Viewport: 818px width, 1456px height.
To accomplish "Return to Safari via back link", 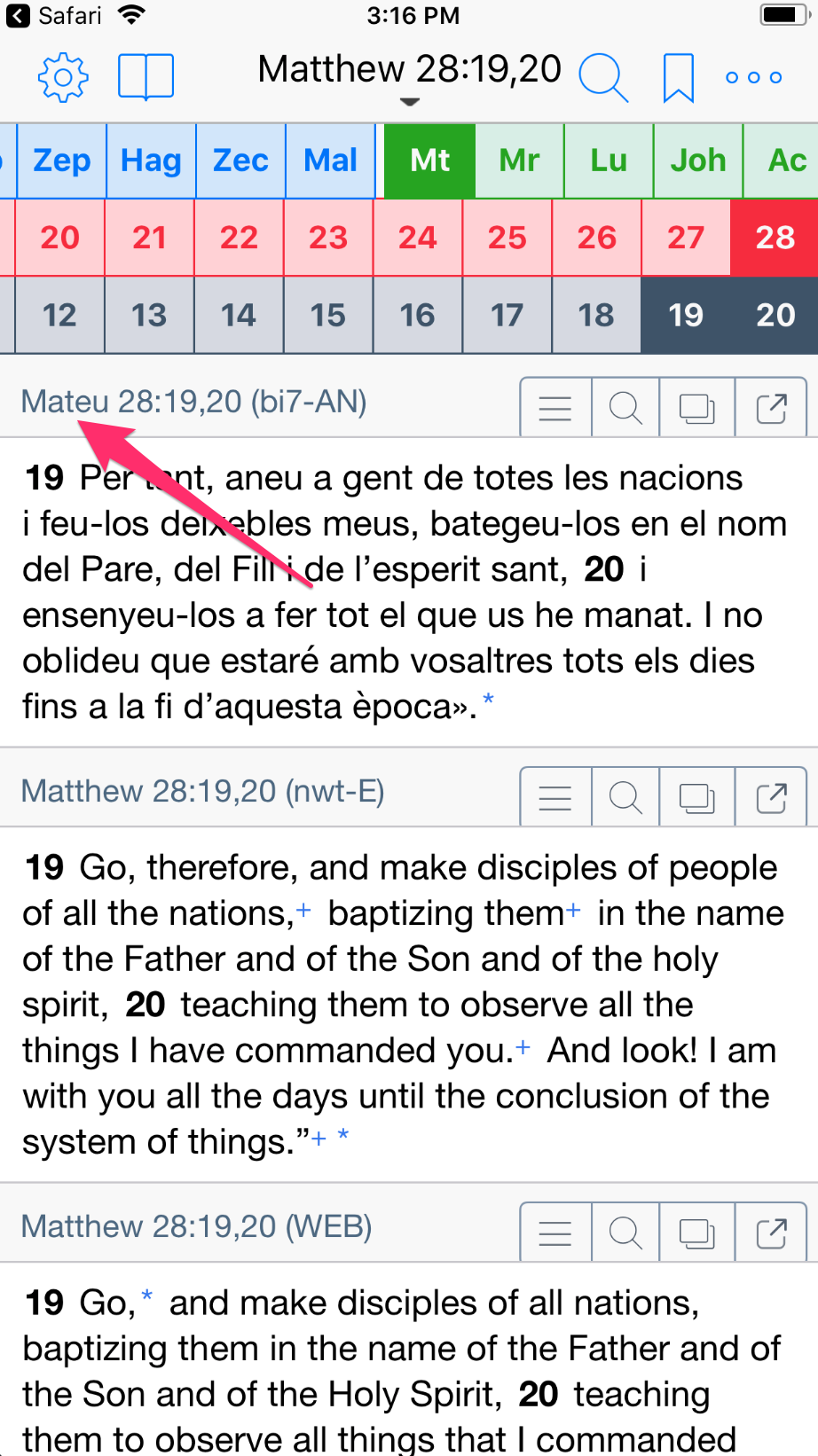I will (53, 16).
